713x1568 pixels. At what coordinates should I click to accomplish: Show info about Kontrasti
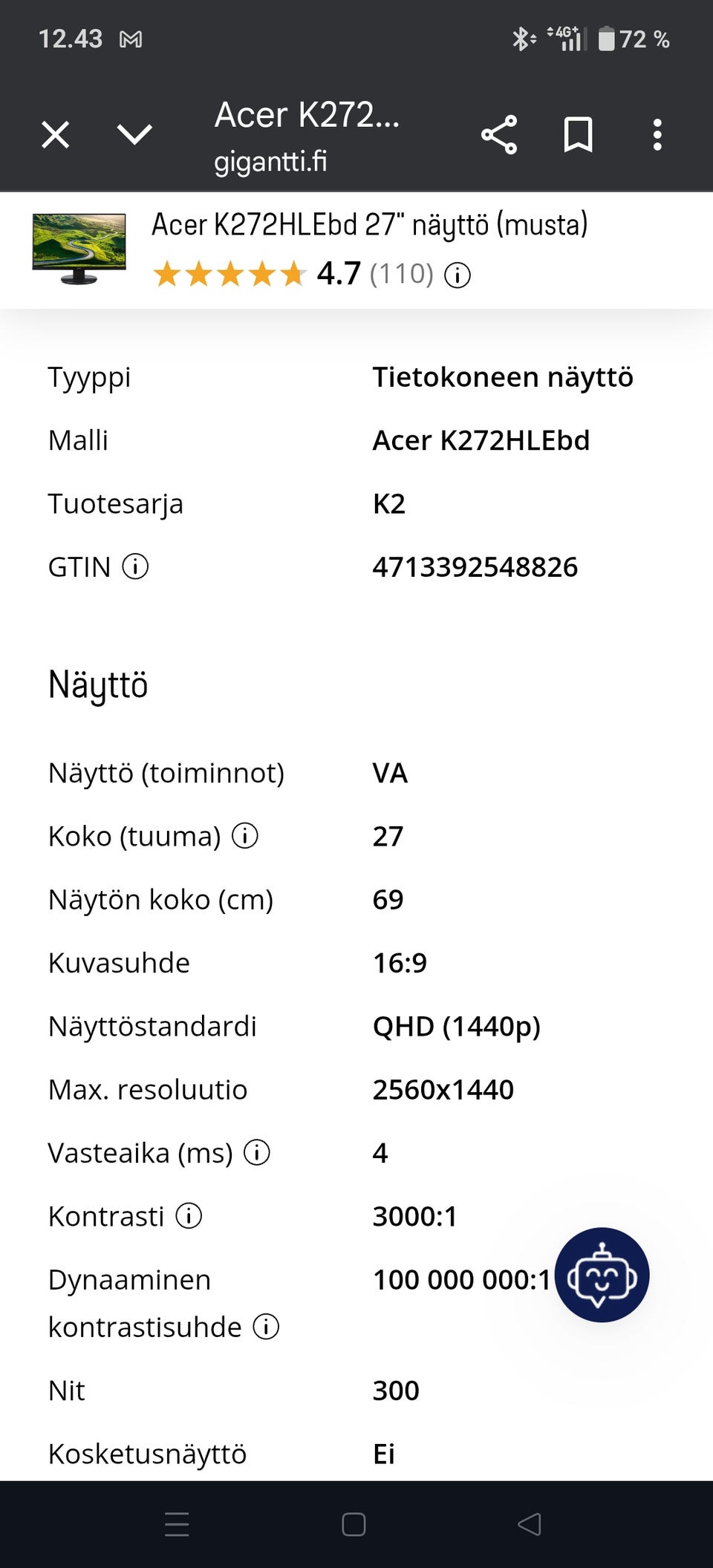[189, 1216]
